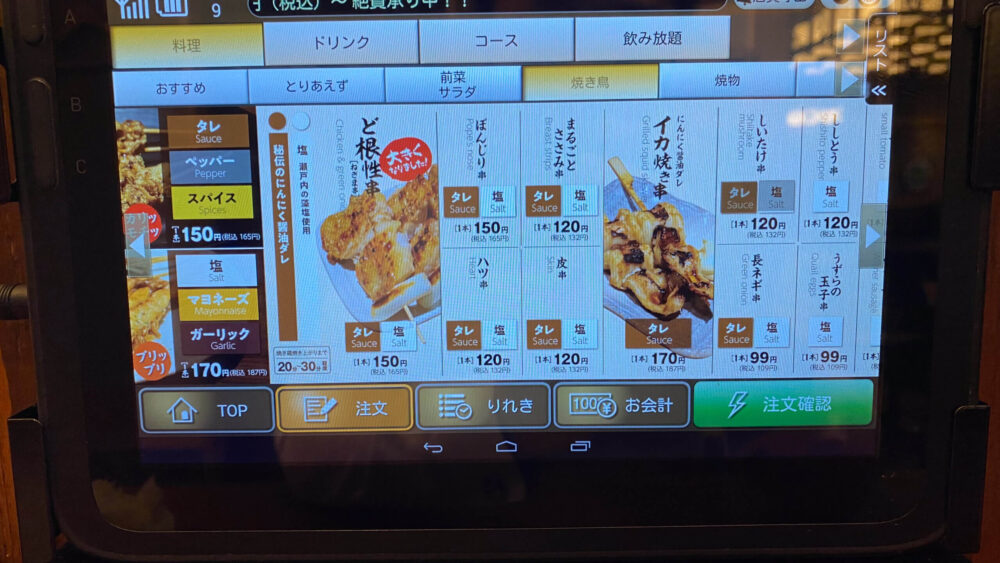Select the 前菜サラダ category
Viewport: 1000px width, 563px height.
point(452,83)
